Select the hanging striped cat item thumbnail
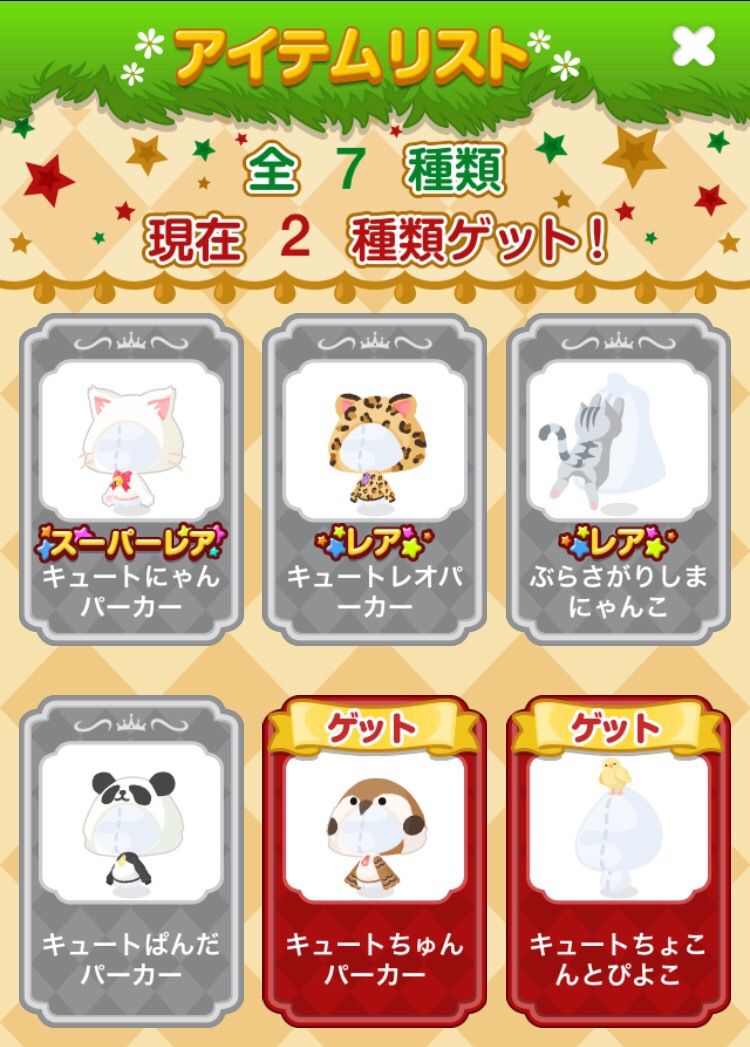The image size is (750, 1047). (x=620, y=442)
